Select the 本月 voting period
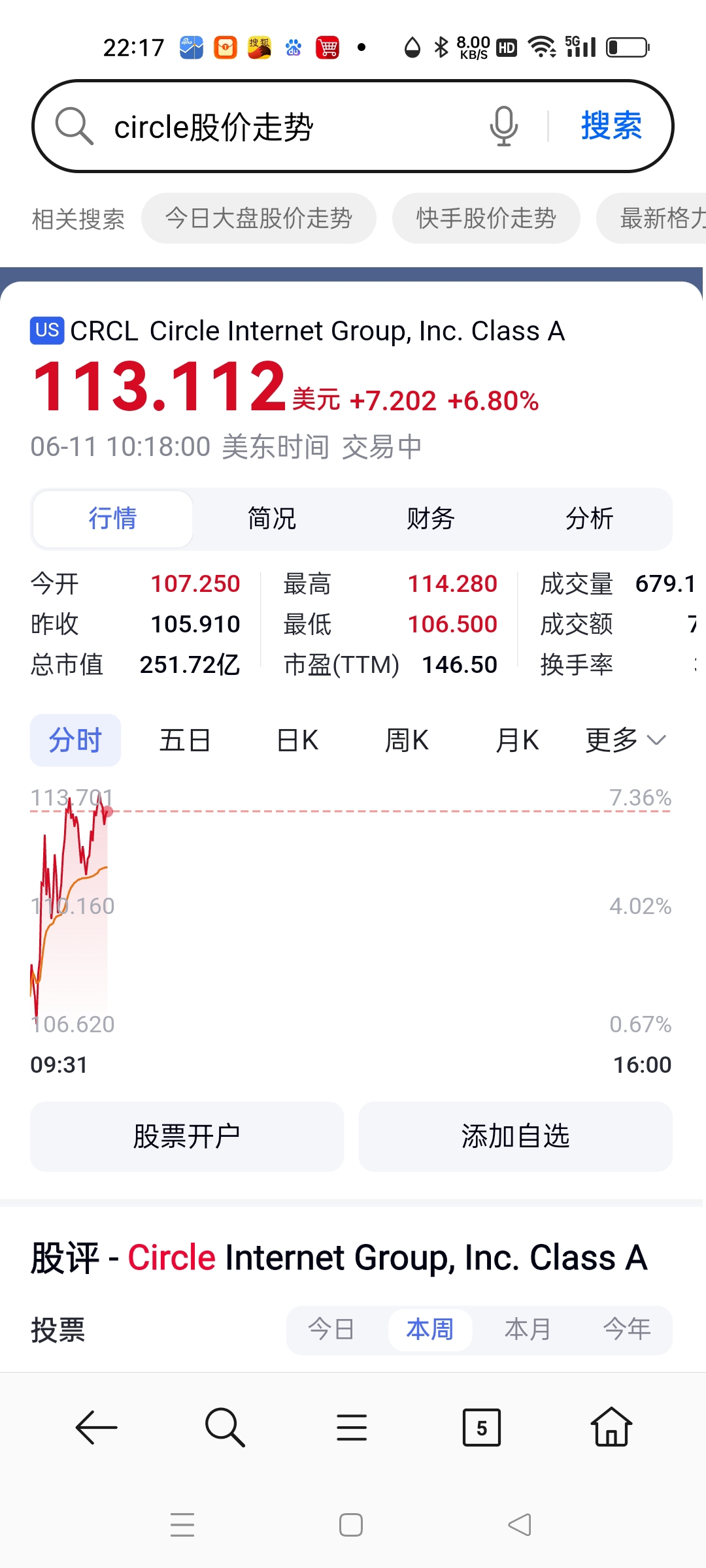The width and height of the screenshot is (706, 1568). 528,1330
